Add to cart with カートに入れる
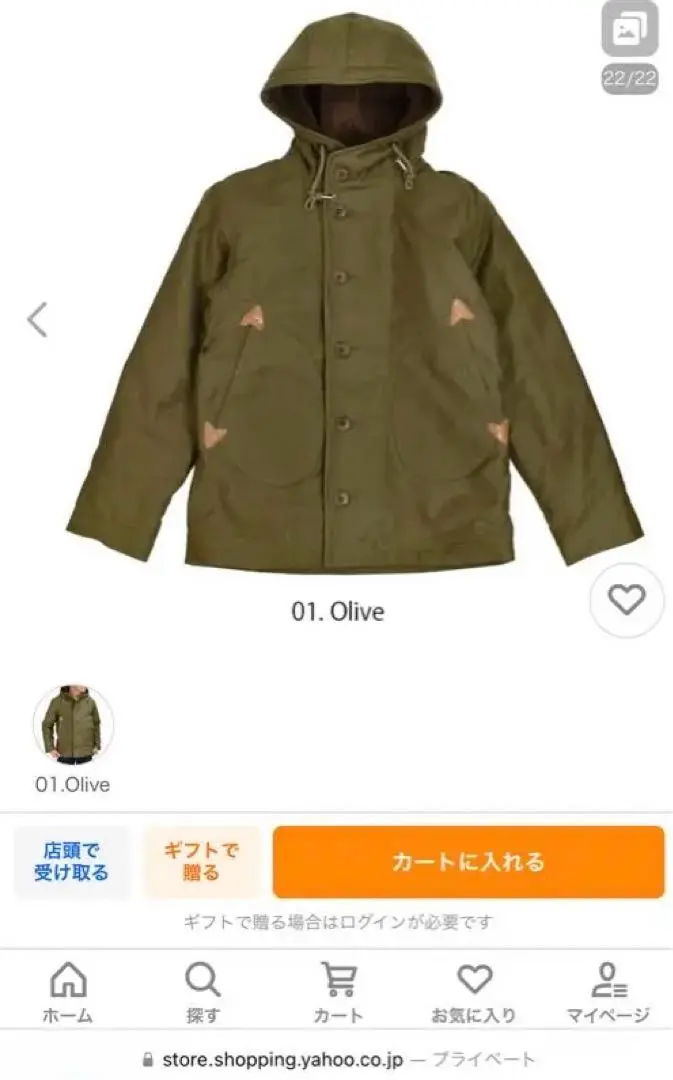Viewport: 673px width, 1080px height. [468, 862]
